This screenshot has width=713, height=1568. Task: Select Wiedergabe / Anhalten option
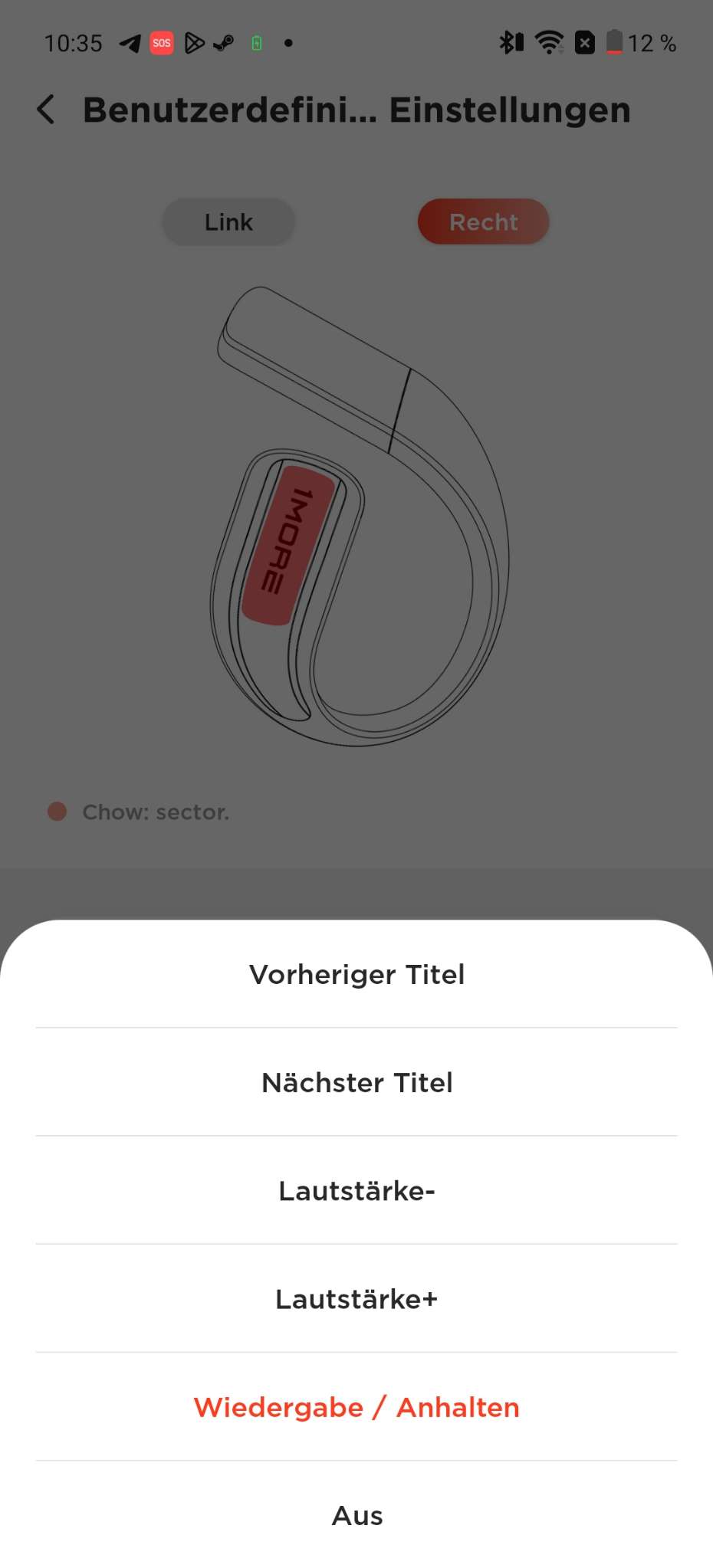point(356,1407)
